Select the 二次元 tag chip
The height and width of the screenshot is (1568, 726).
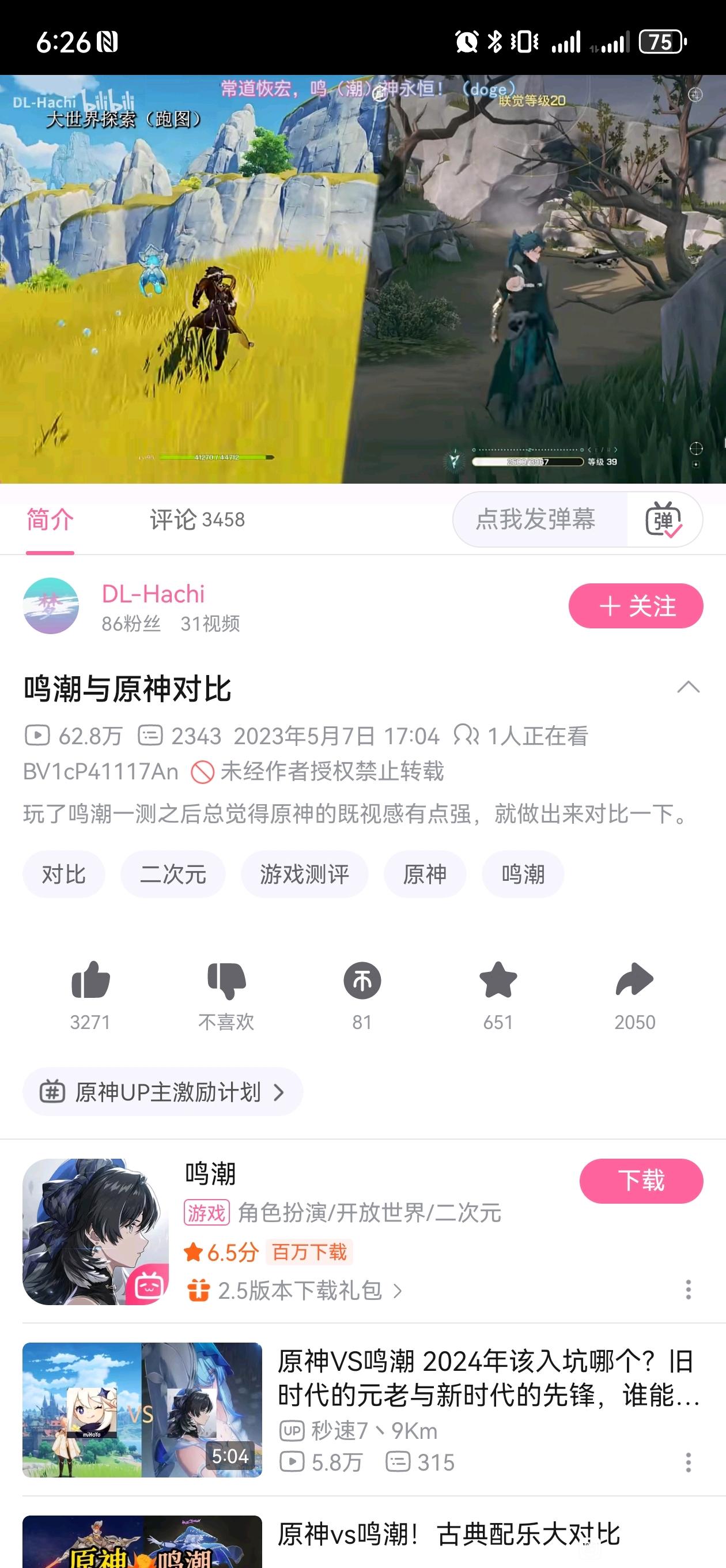click(173, 874)
